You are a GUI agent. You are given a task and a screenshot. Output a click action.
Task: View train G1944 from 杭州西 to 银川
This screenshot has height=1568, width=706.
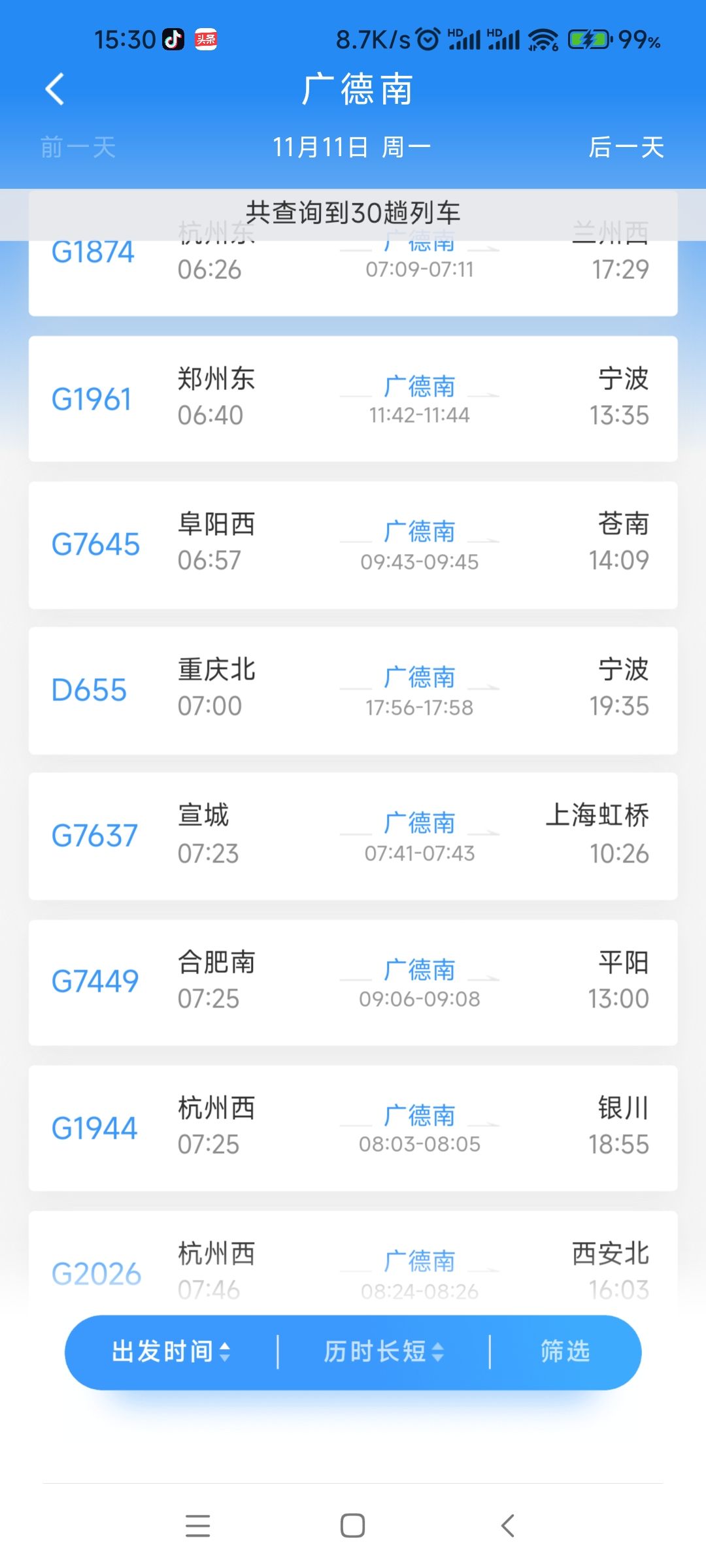[353, 1128]
